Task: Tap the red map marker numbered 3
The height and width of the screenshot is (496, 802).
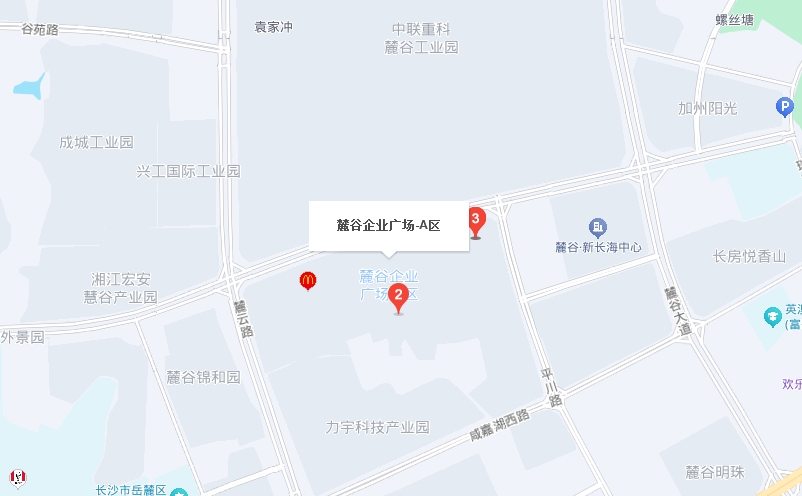Action: coord(477,219)
